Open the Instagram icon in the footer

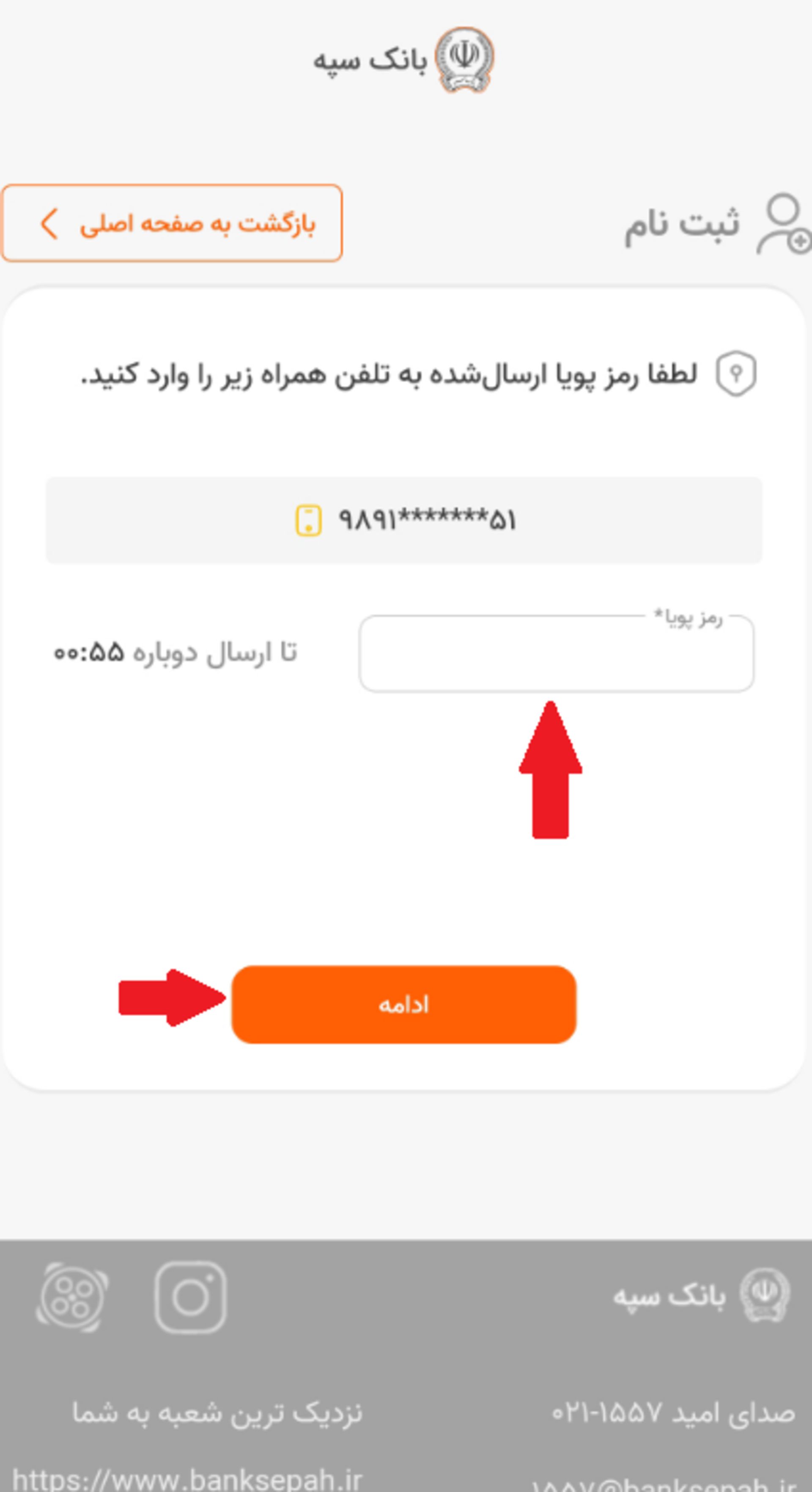click(x=191, y=1297)
